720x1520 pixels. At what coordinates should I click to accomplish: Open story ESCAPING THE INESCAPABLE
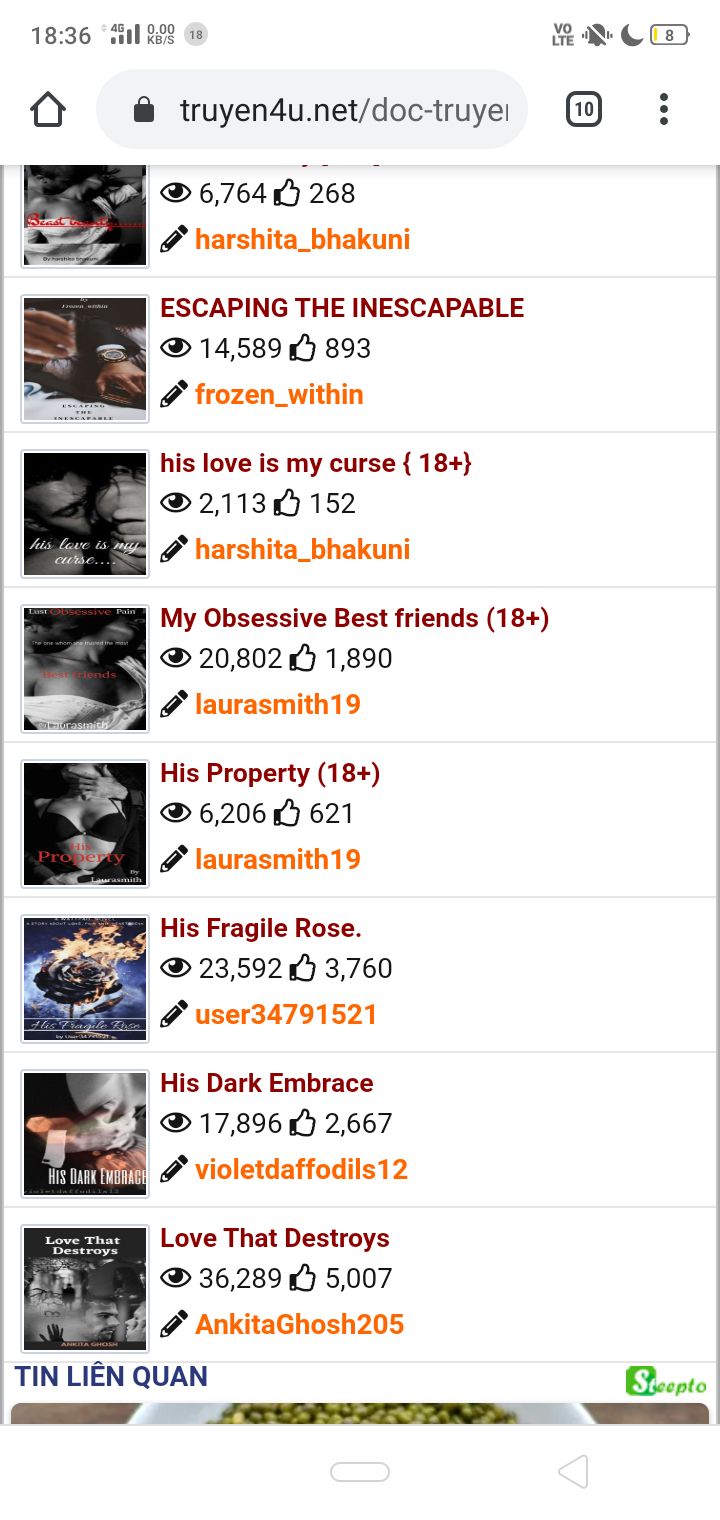point(342,308)
